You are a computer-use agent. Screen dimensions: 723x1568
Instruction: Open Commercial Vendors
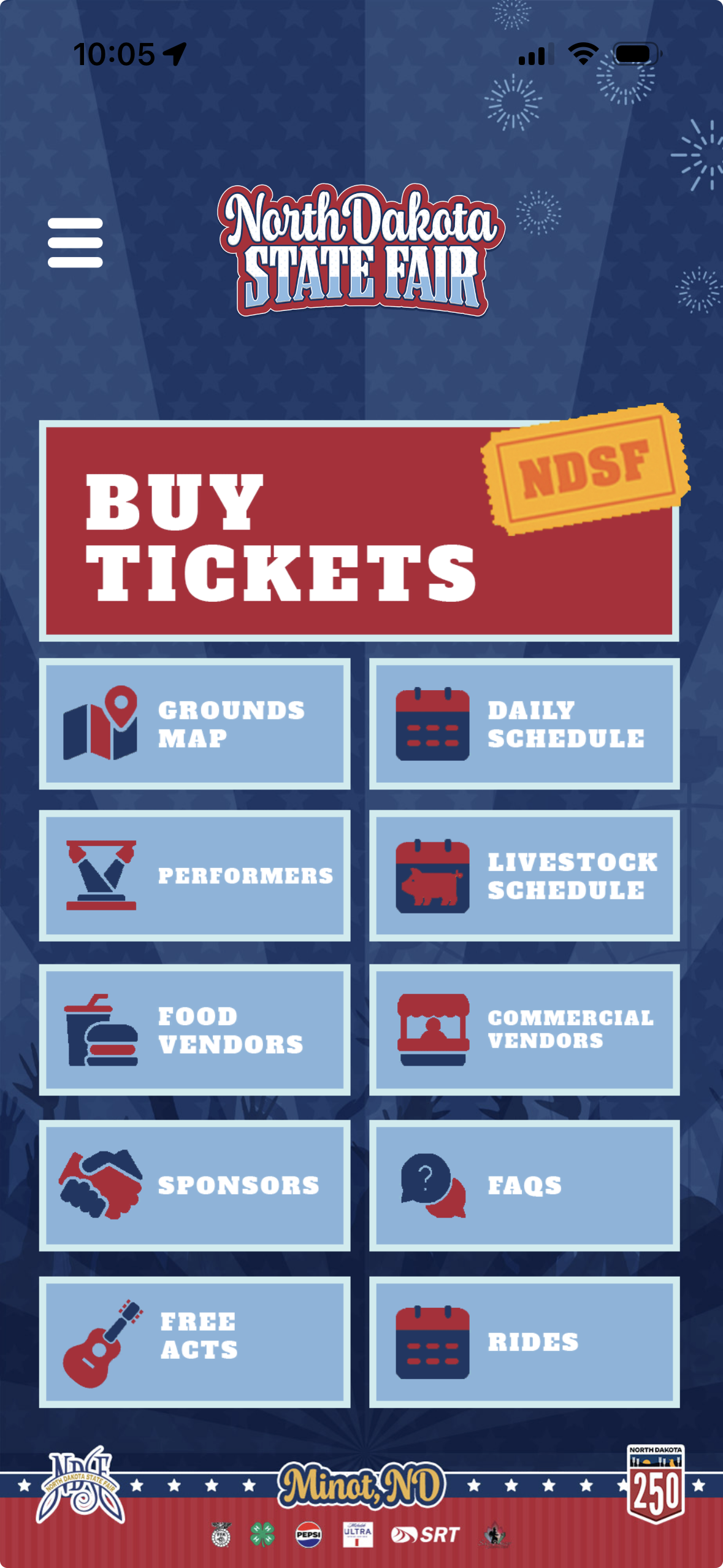(x=524, y=1030)
